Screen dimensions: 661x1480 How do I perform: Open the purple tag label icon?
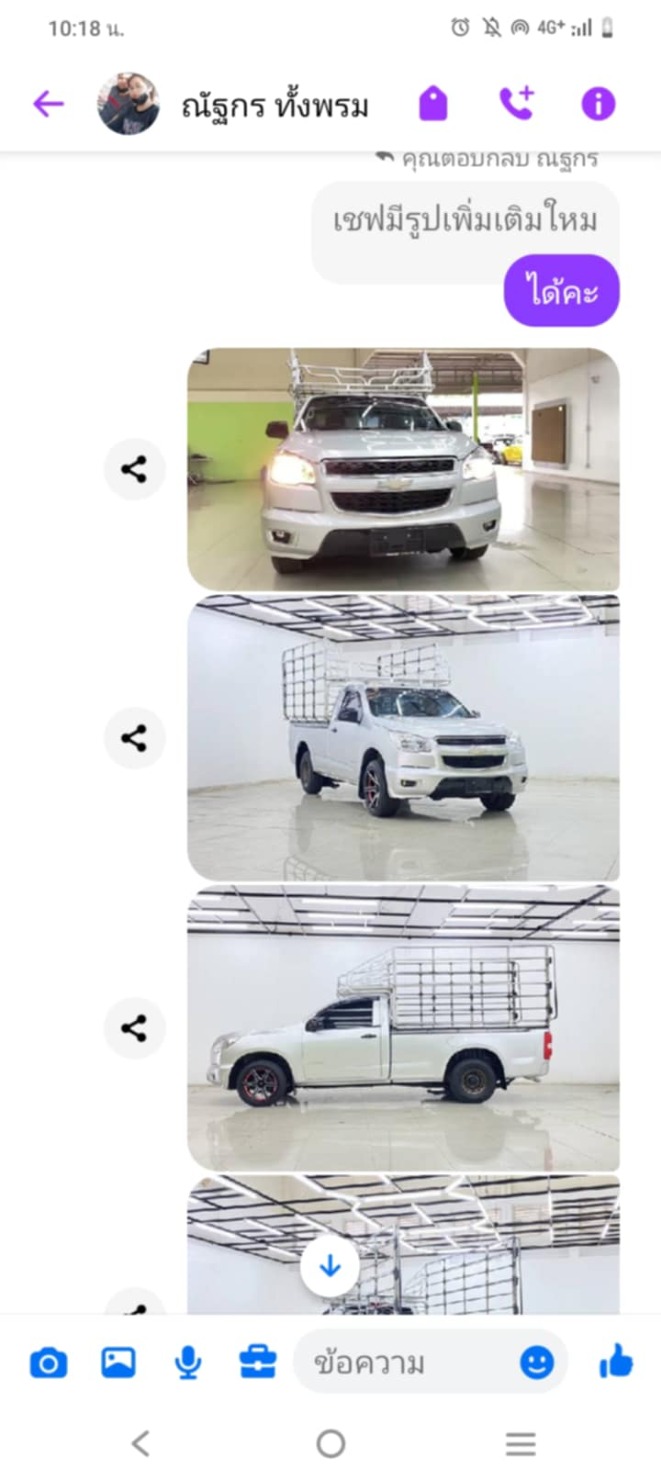pos(433,103)
